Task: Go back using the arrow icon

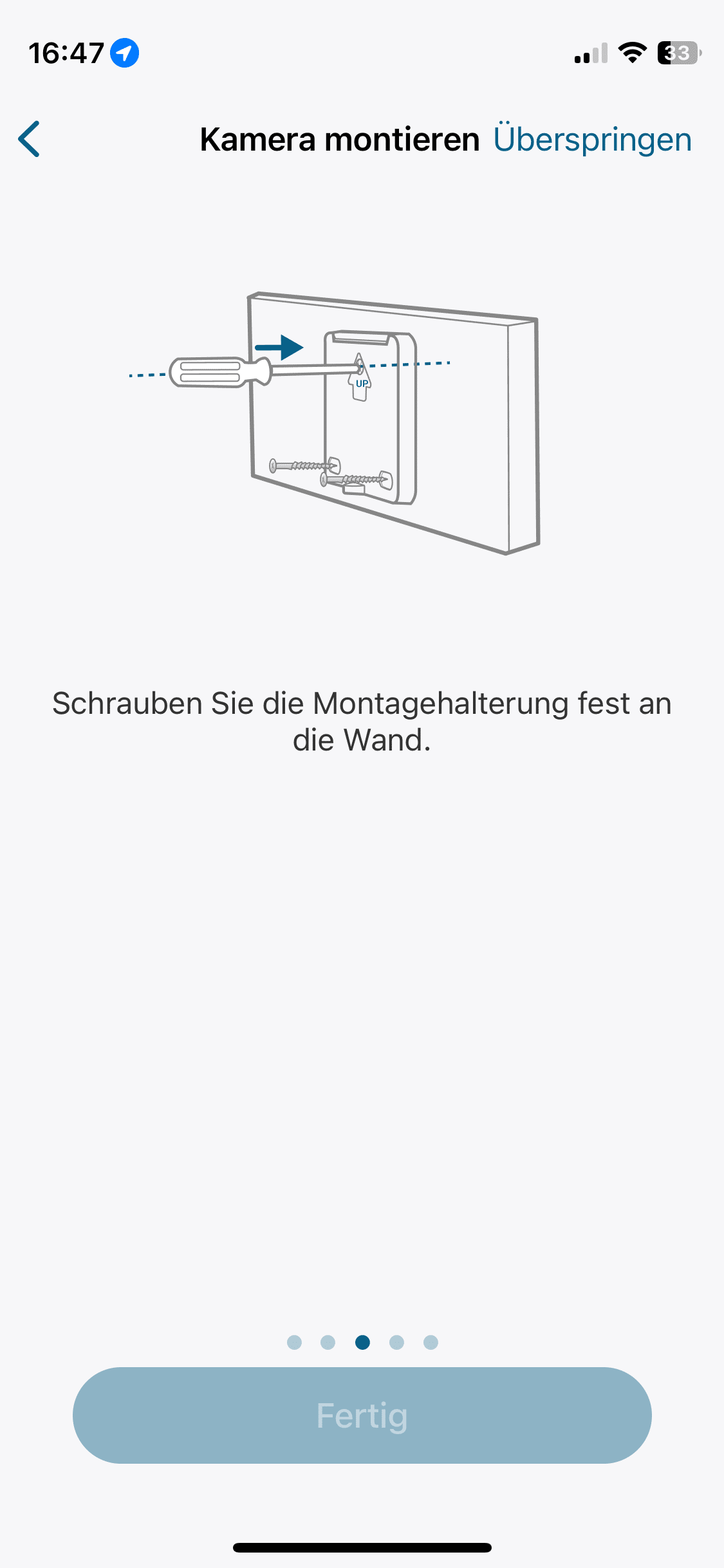Action: (x=30, y=139)
